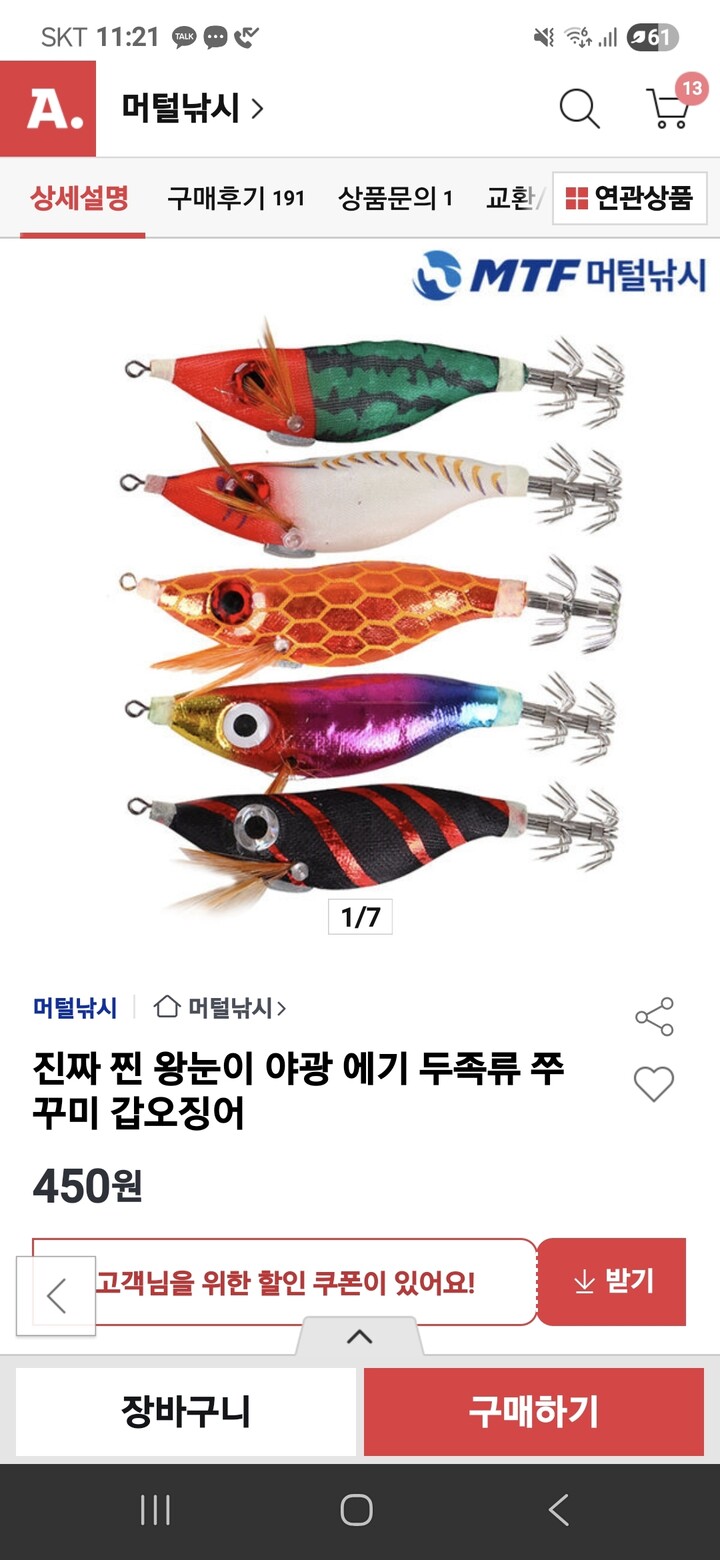The height and width of the screenshot is (1560, 720).
Task: Collapse the bottom bar with the up arrow
Action: [360, 1335]
